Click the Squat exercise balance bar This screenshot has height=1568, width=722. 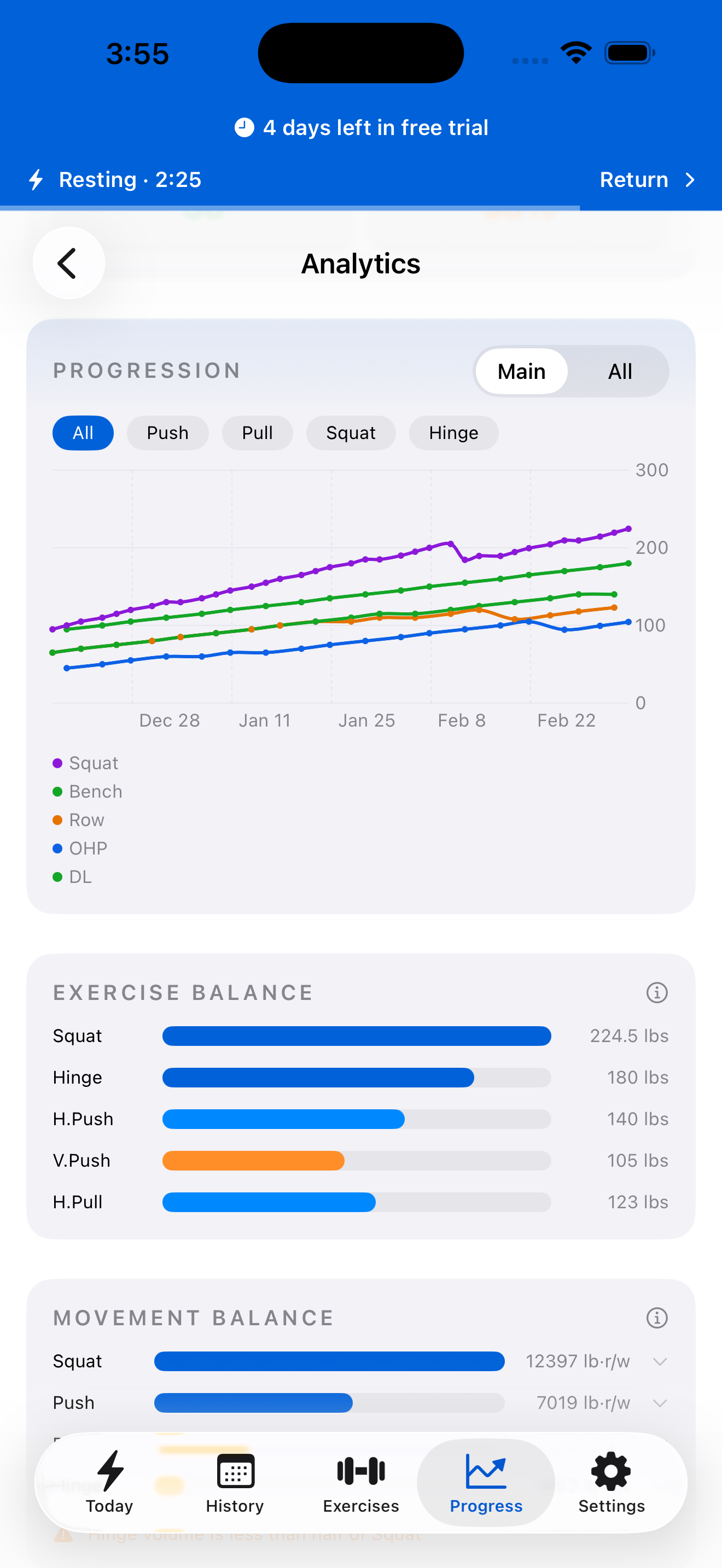(x=356, y=1035)
